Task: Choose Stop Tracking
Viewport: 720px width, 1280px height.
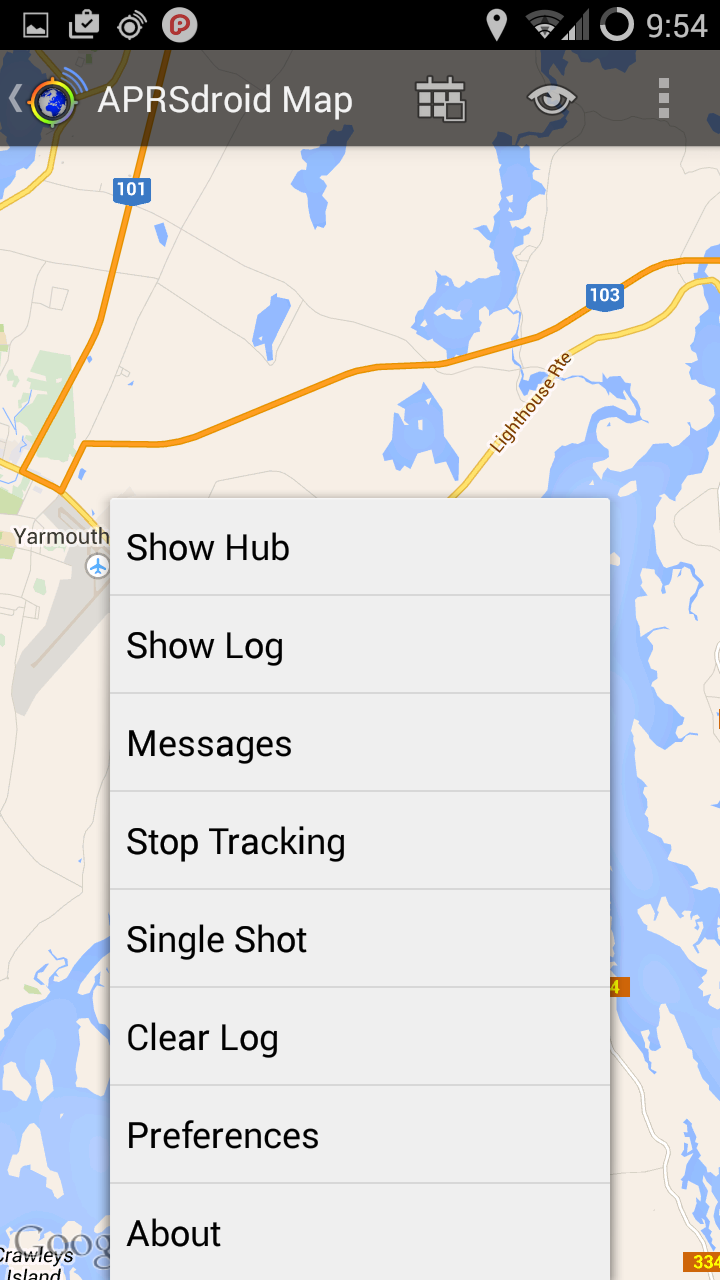Action: 360,841
